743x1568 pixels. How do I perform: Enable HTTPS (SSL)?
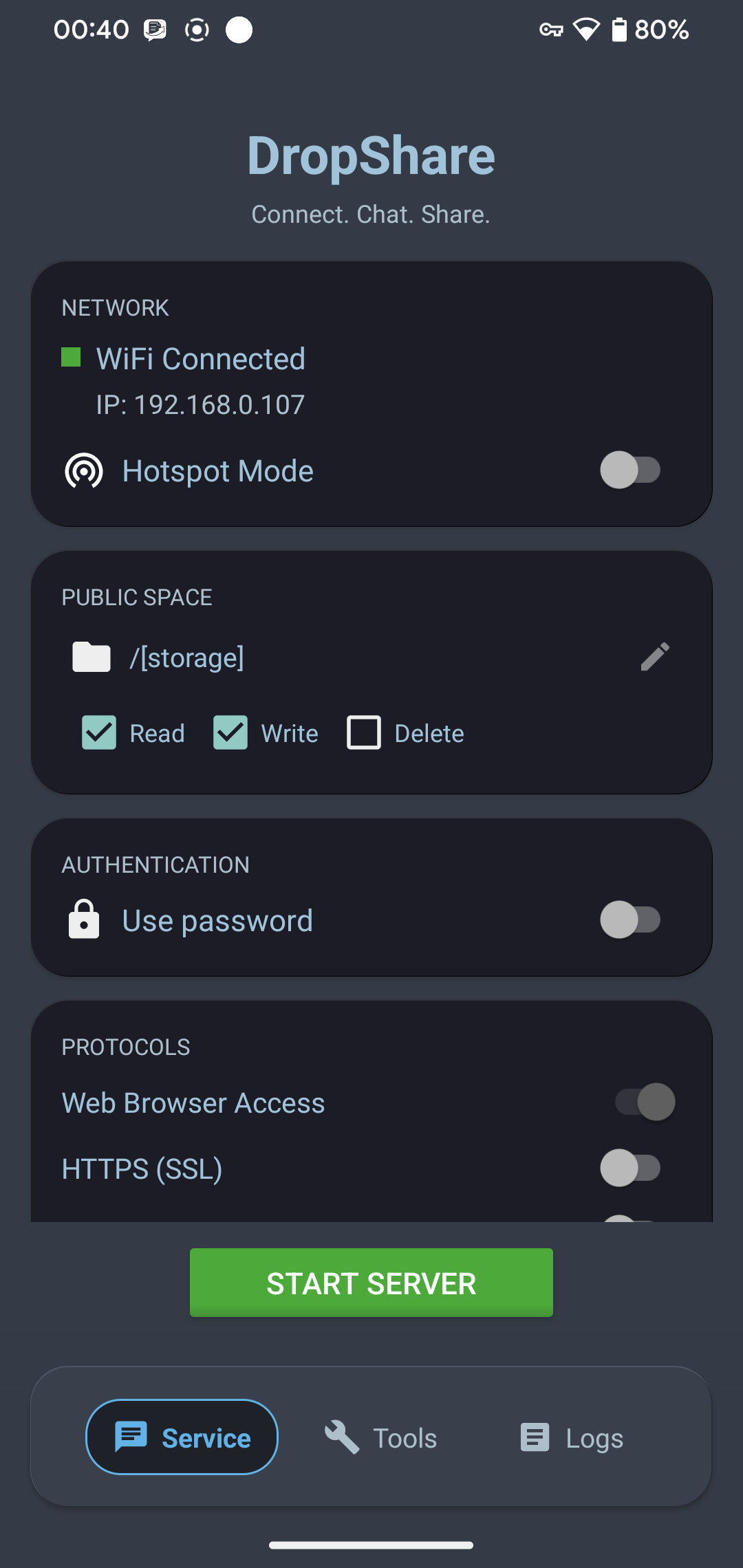pos(630,1168)
